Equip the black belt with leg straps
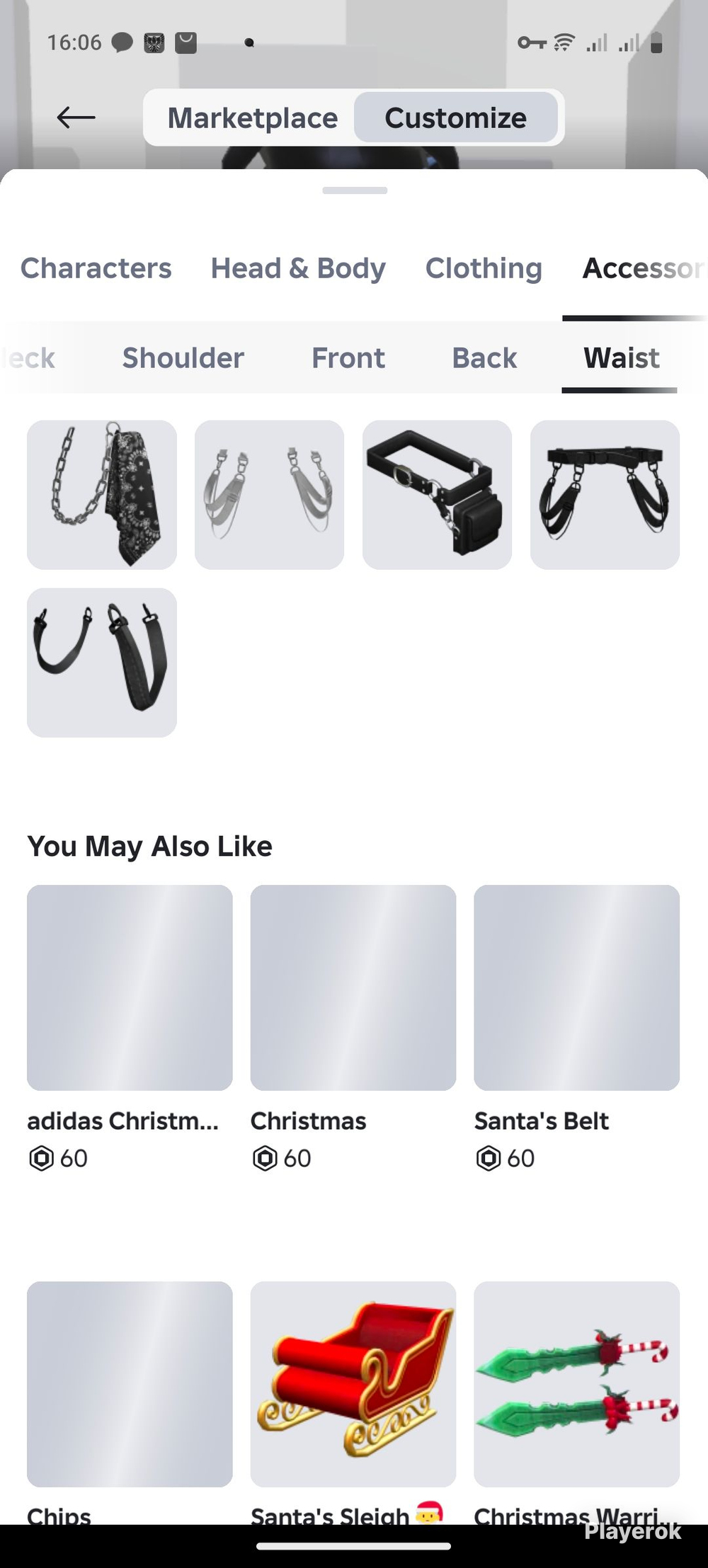Viewport: 708px width, 1568px height. (x=605, y=495)
